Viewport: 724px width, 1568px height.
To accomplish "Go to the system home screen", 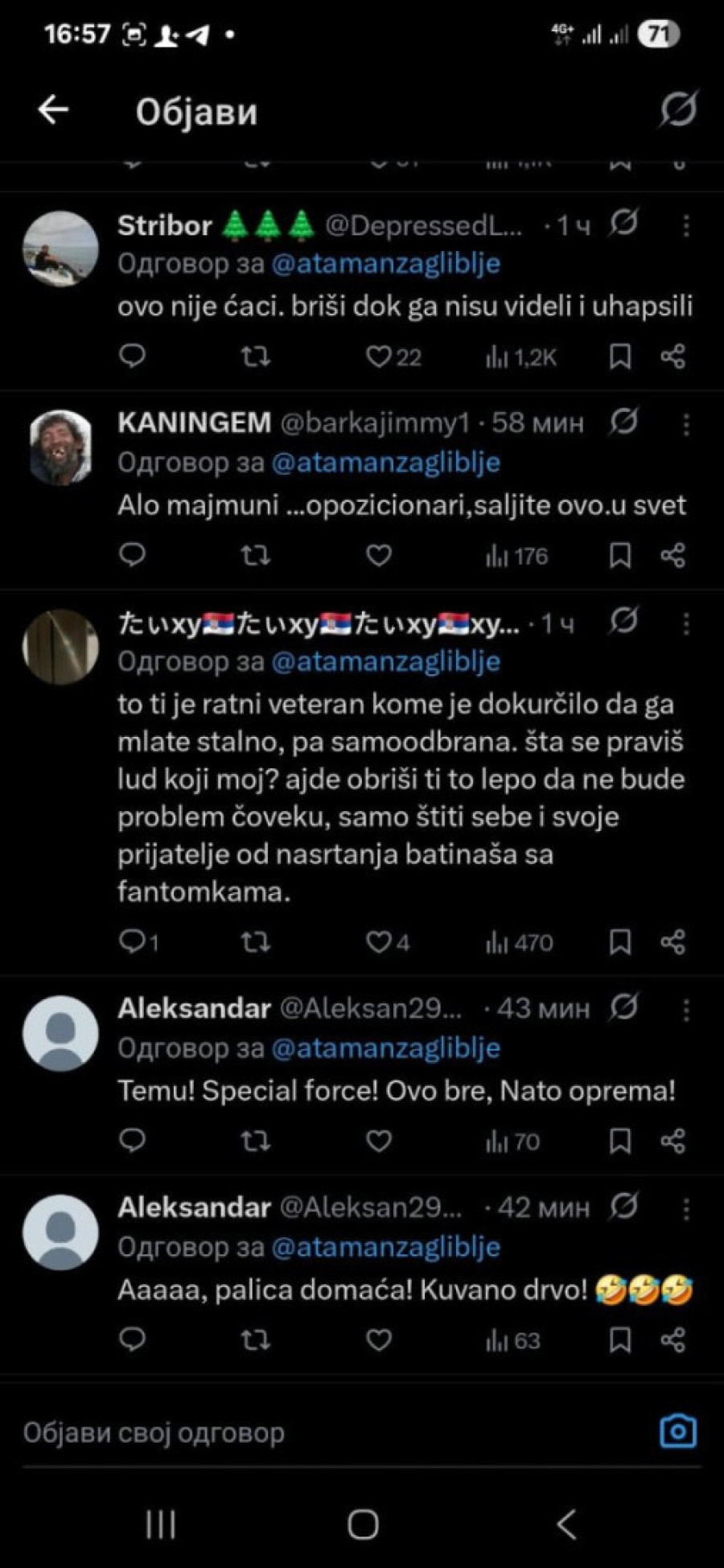I will (363, 1524).
